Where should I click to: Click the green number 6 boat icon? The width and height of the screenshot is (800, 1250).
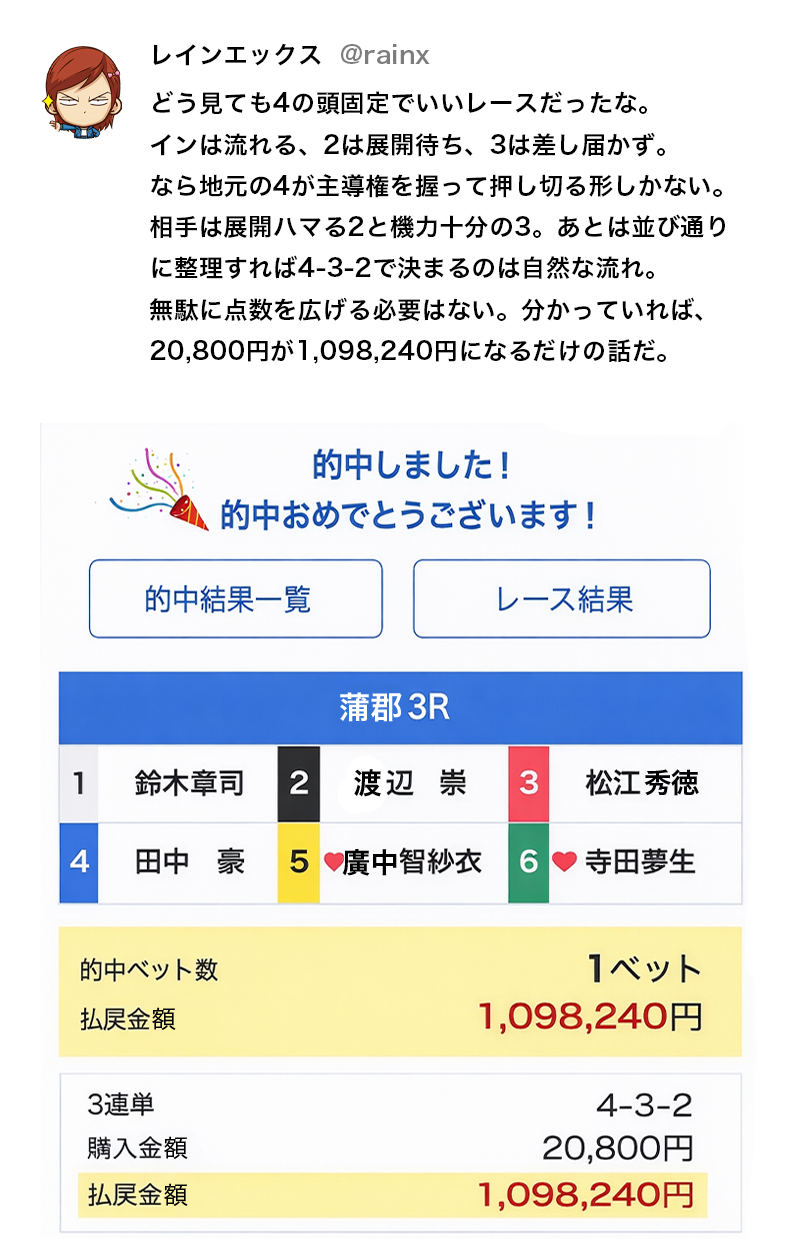click(x=528, y=863)
